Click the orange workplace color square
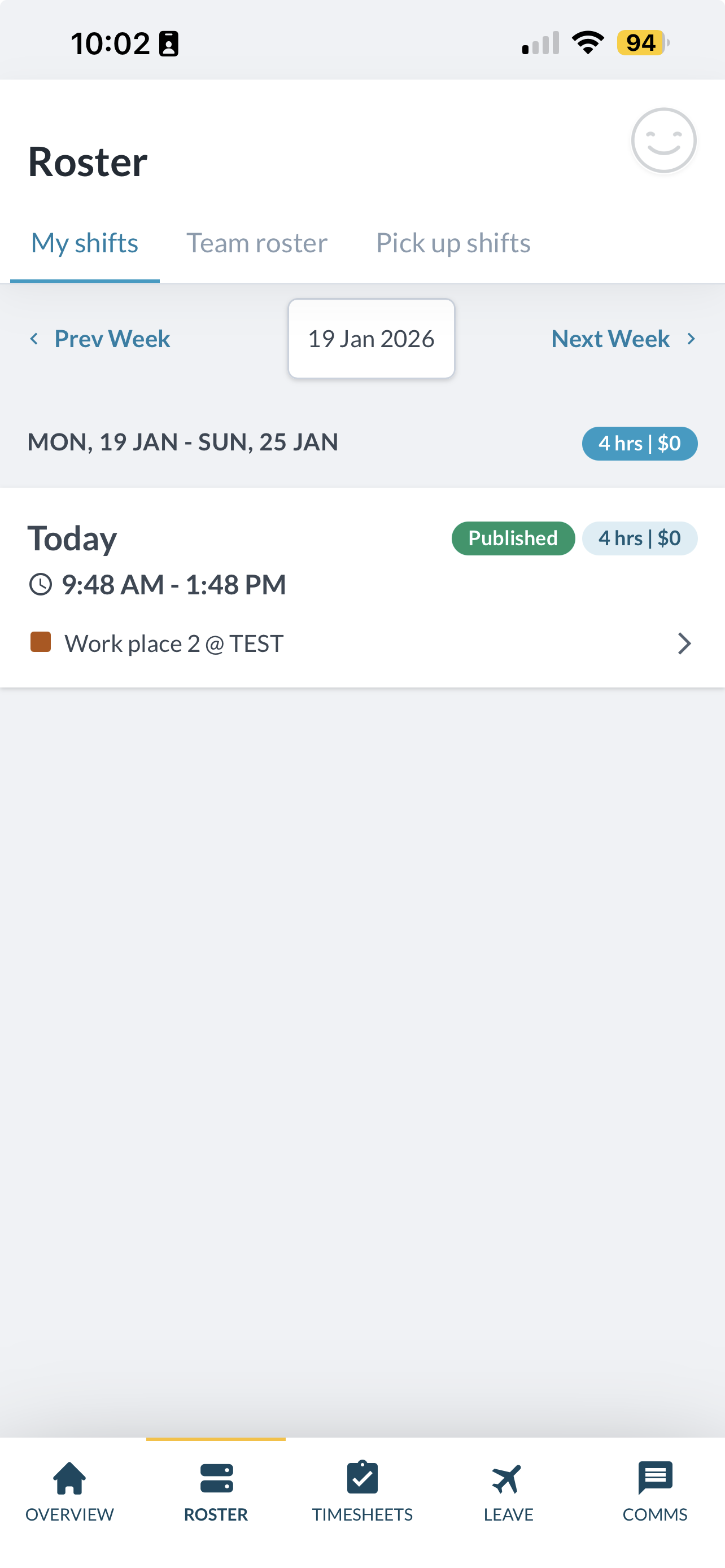The height and width of the screenshot is (1568, 725). [x=41, y=642]
